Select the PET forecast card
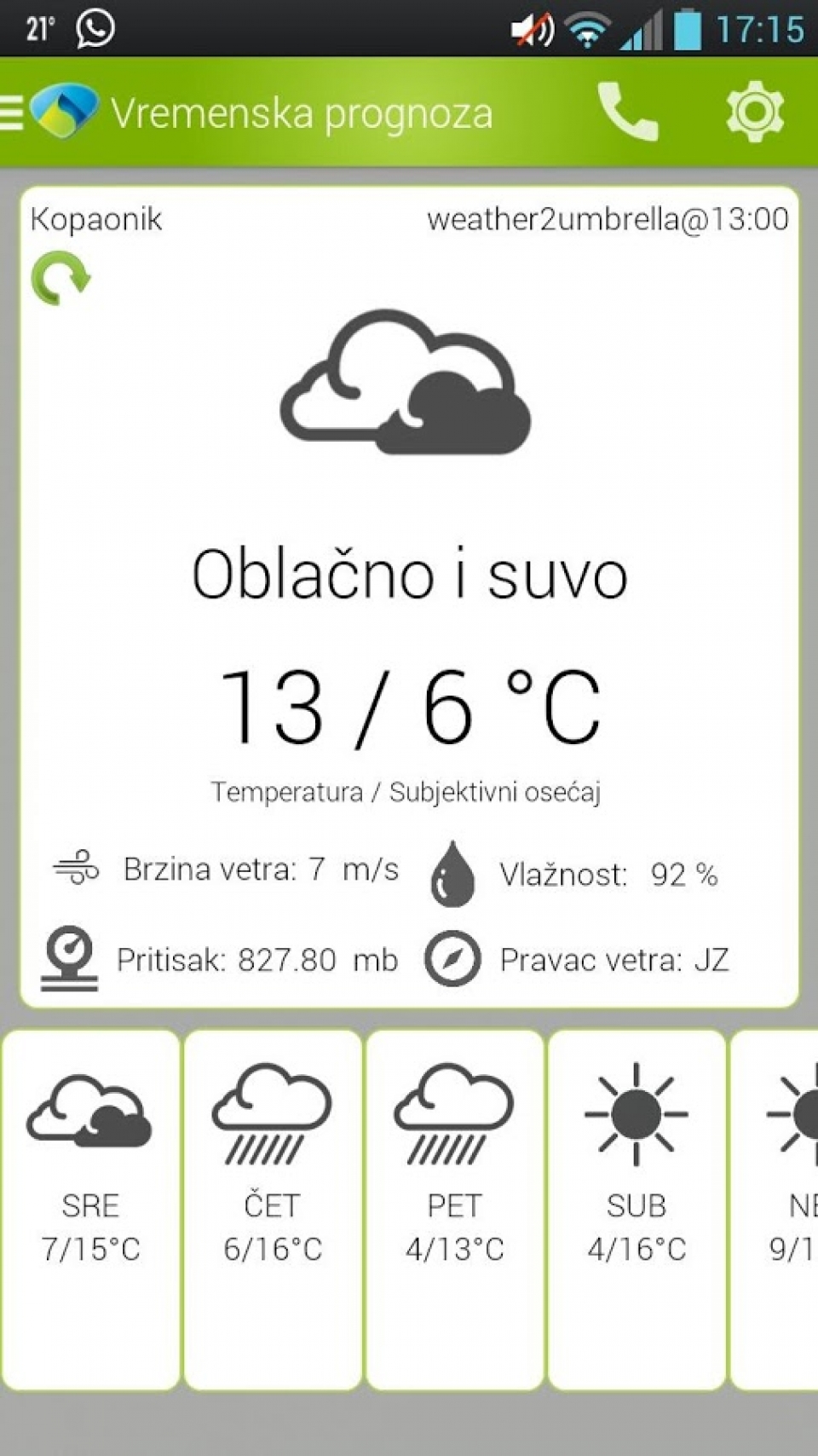 click(455, 1210)
